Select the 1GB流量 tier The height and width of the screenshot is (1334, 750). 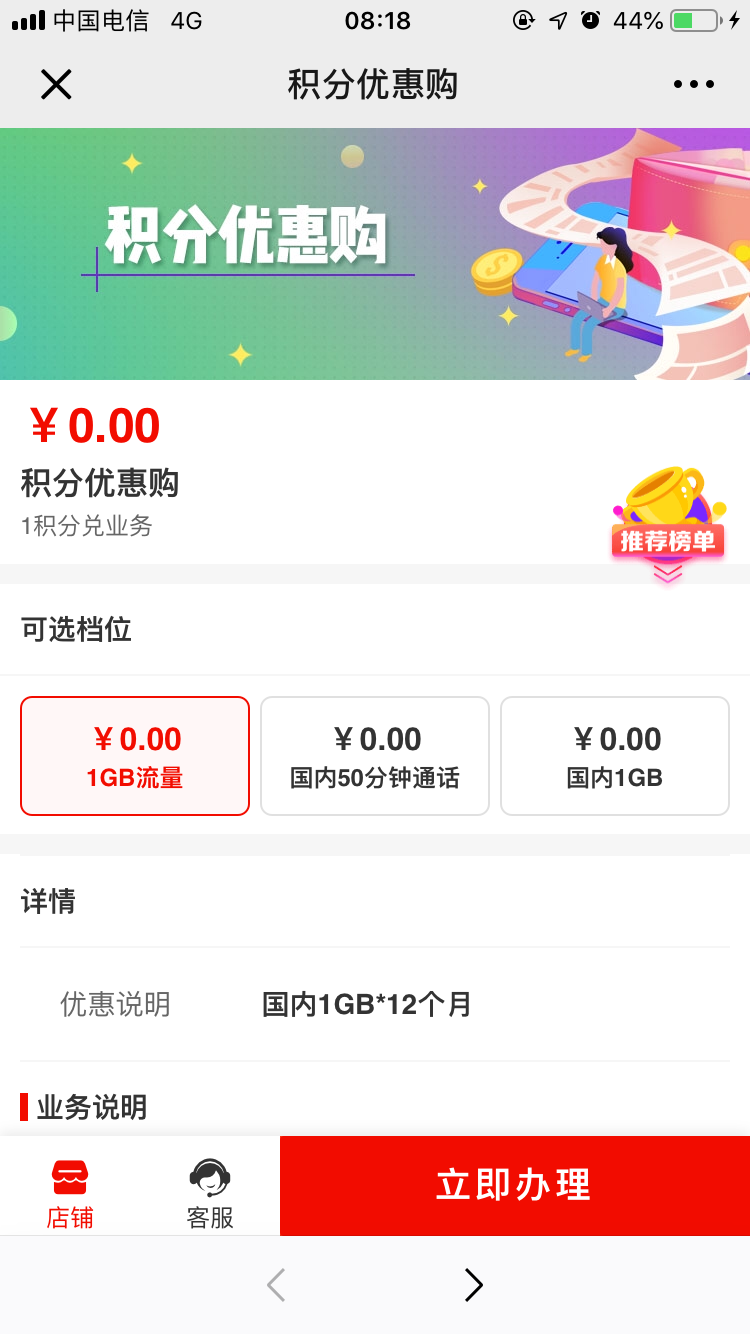tap(135, 756)
